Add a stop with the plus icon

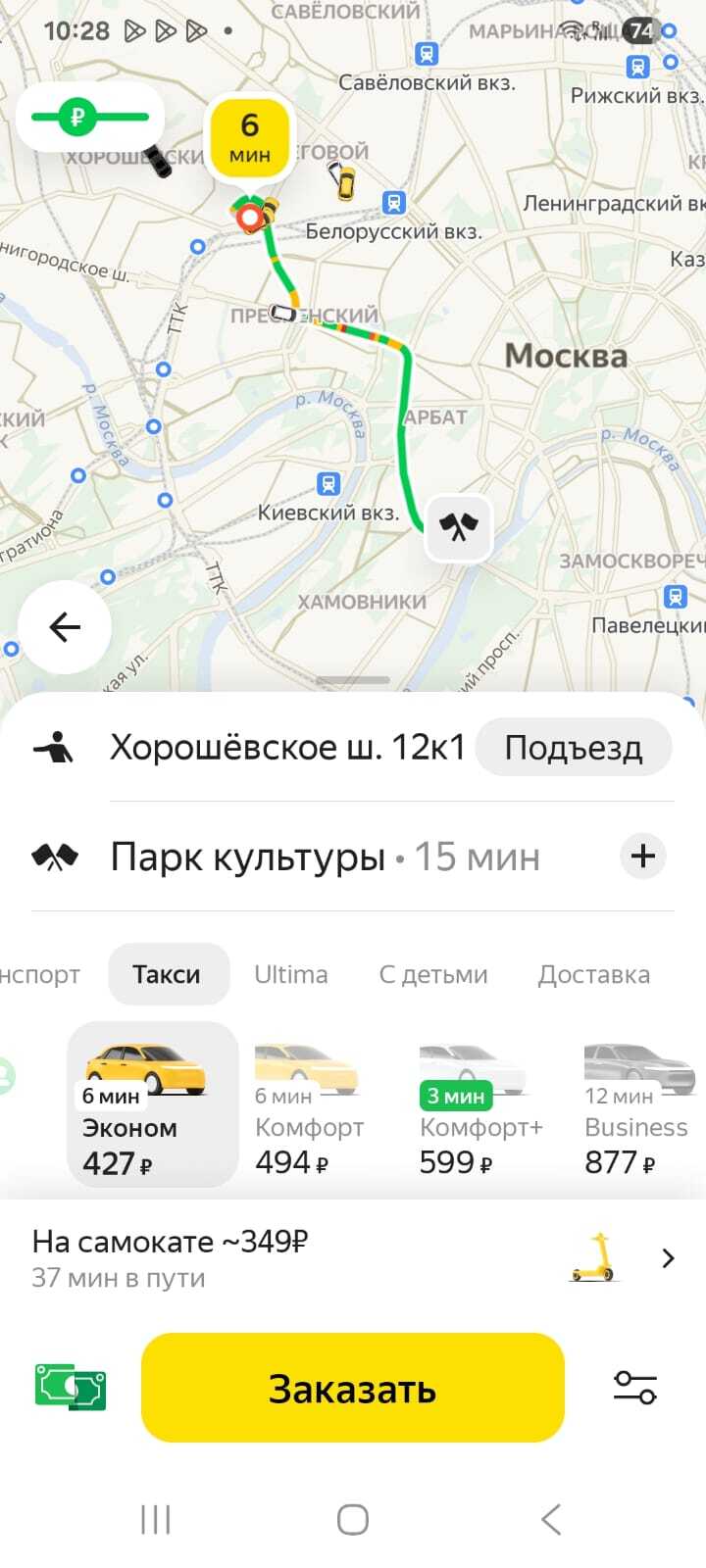[643, 857]
